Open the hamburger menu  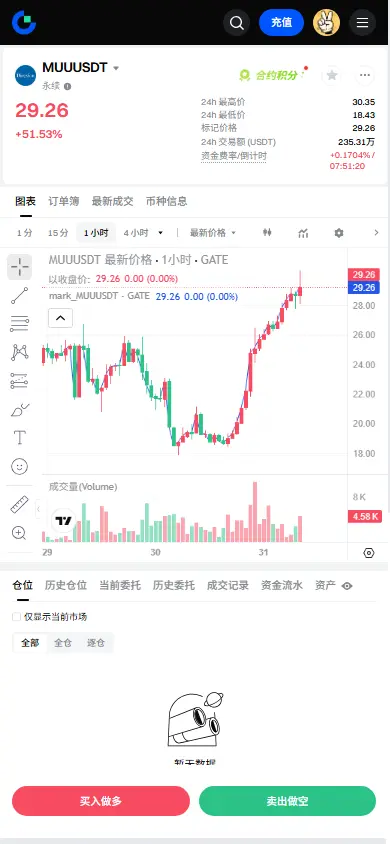[363, 23]
